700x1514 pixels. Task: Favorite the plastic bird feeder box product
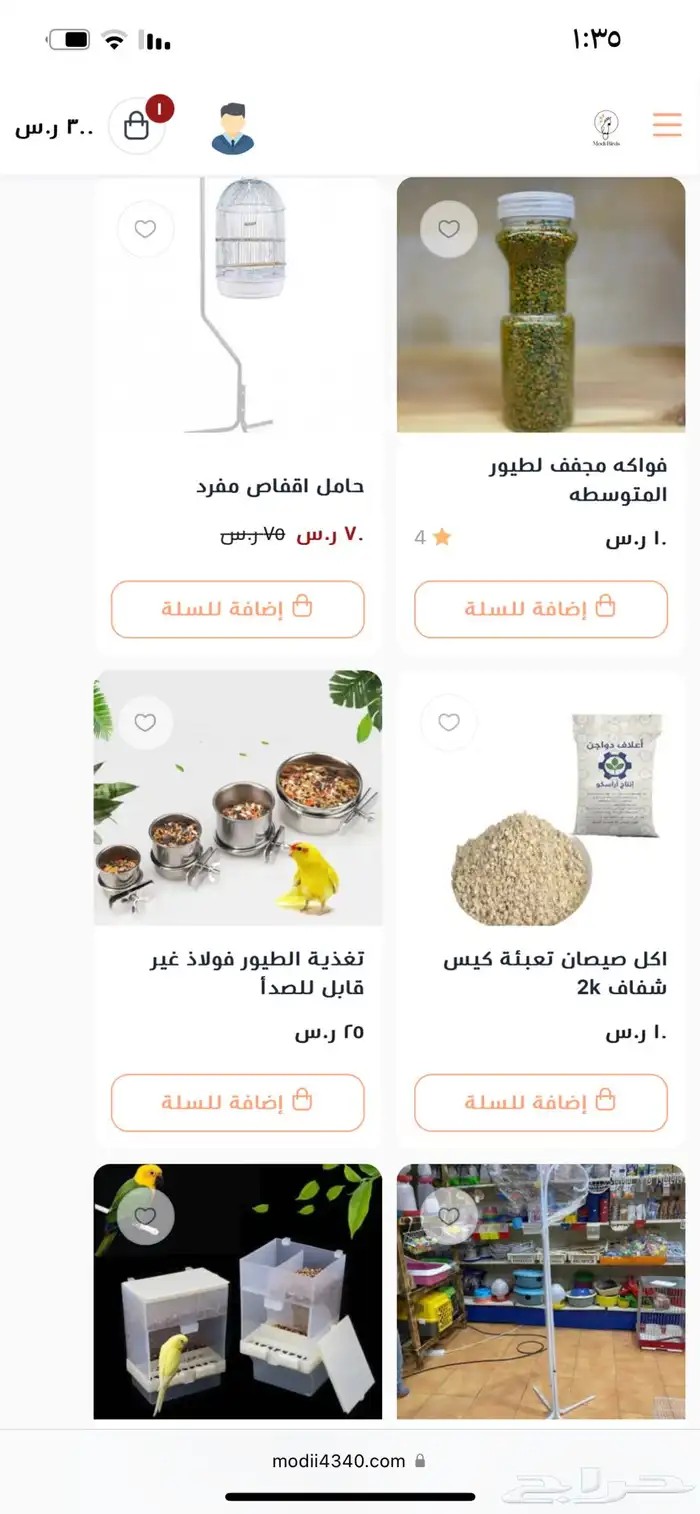pos(146,1216)
